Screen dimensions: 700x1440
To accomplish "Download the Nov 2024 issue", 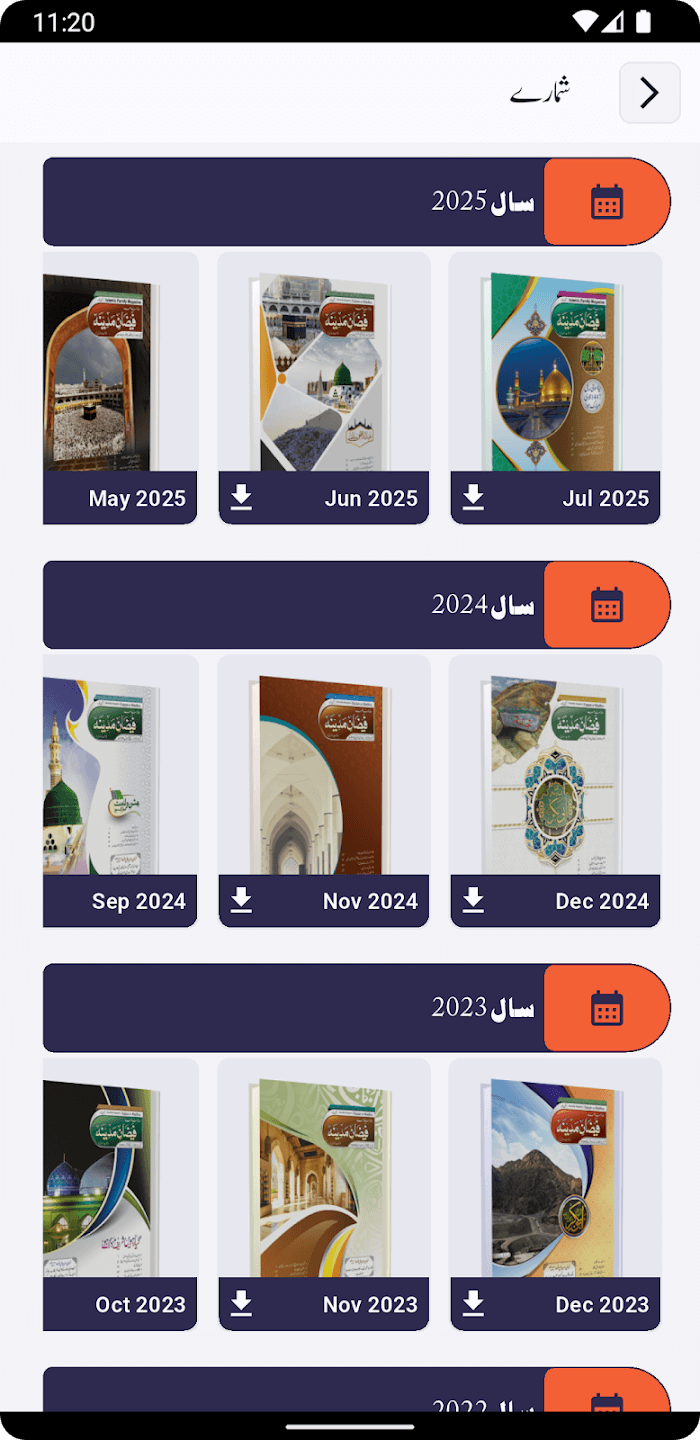I will pyautogui.click(x=242, y=901).
